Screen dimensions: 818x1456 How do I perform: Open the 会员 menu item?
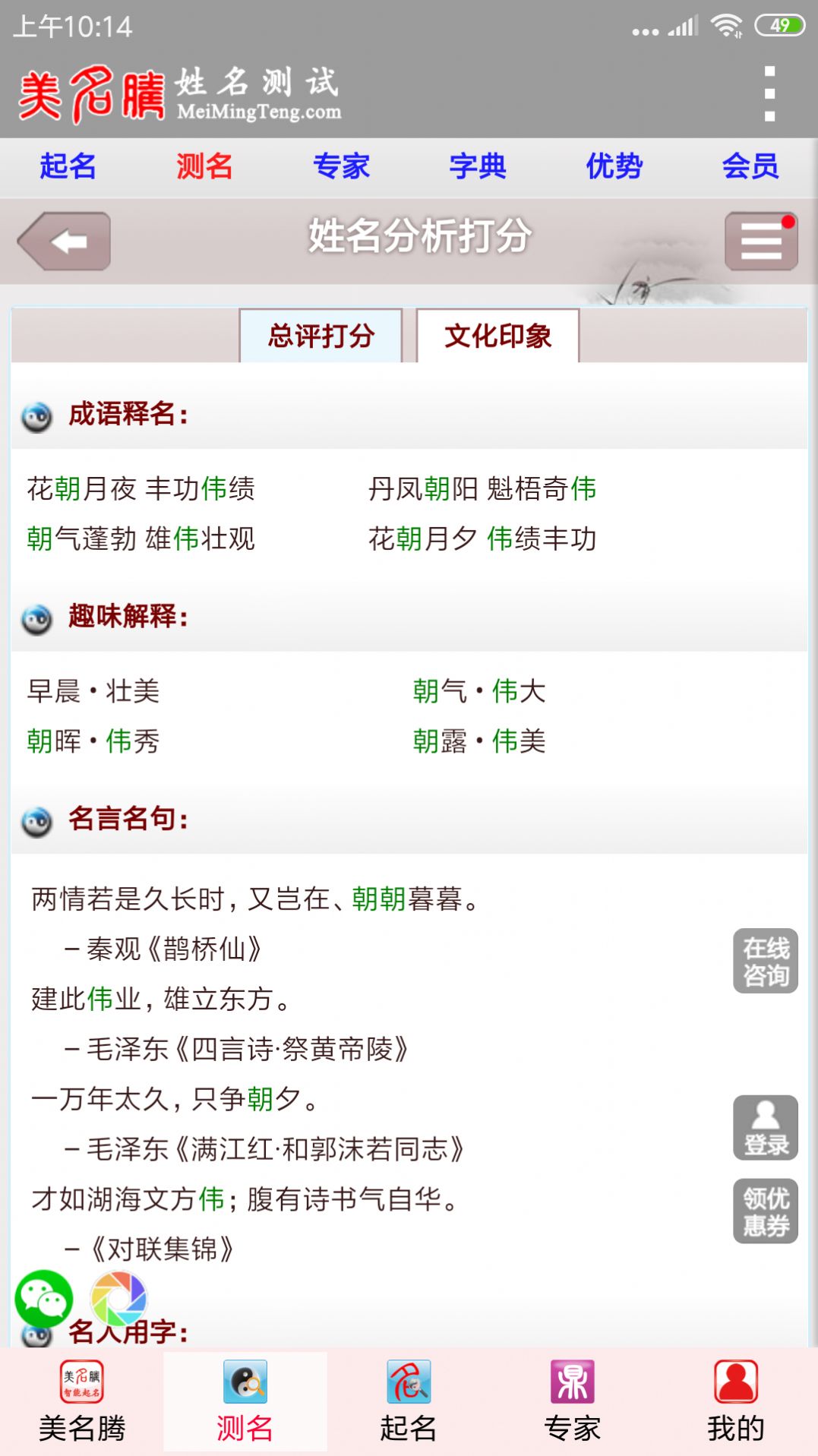click(x=751, y=166)
